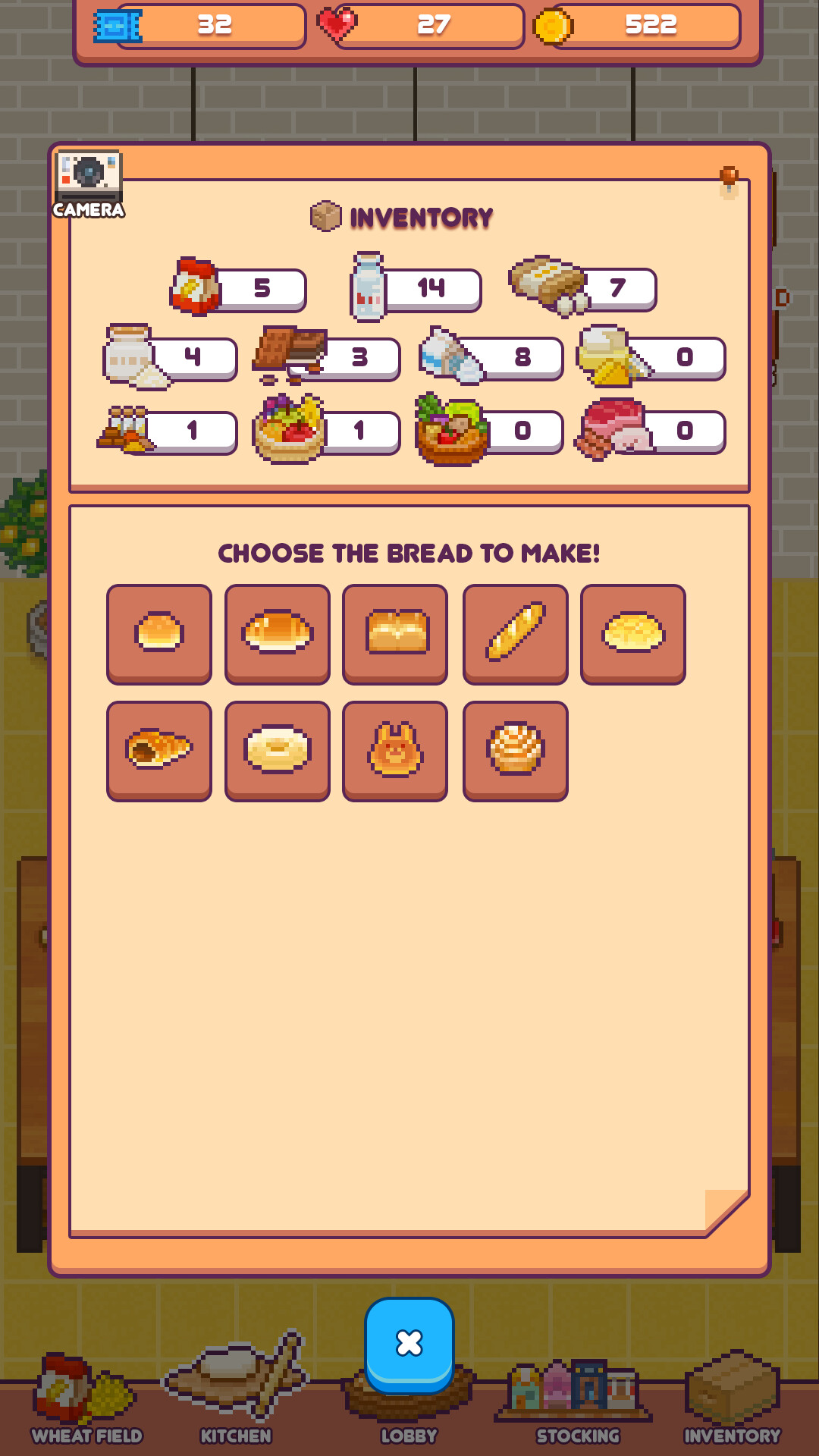Go to the Wheat Field screen
This screenshot has width=819, height=1456.
click(83, 1403)
